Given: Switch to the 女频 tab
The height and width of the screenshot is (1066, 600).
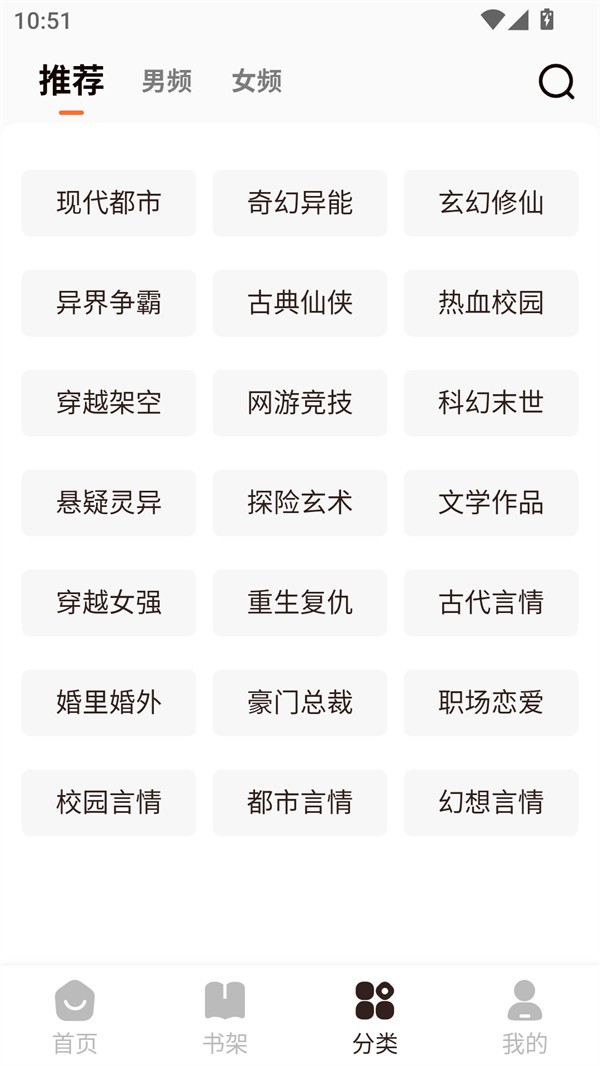Looking at the screenshot, I should coord(257,81).
